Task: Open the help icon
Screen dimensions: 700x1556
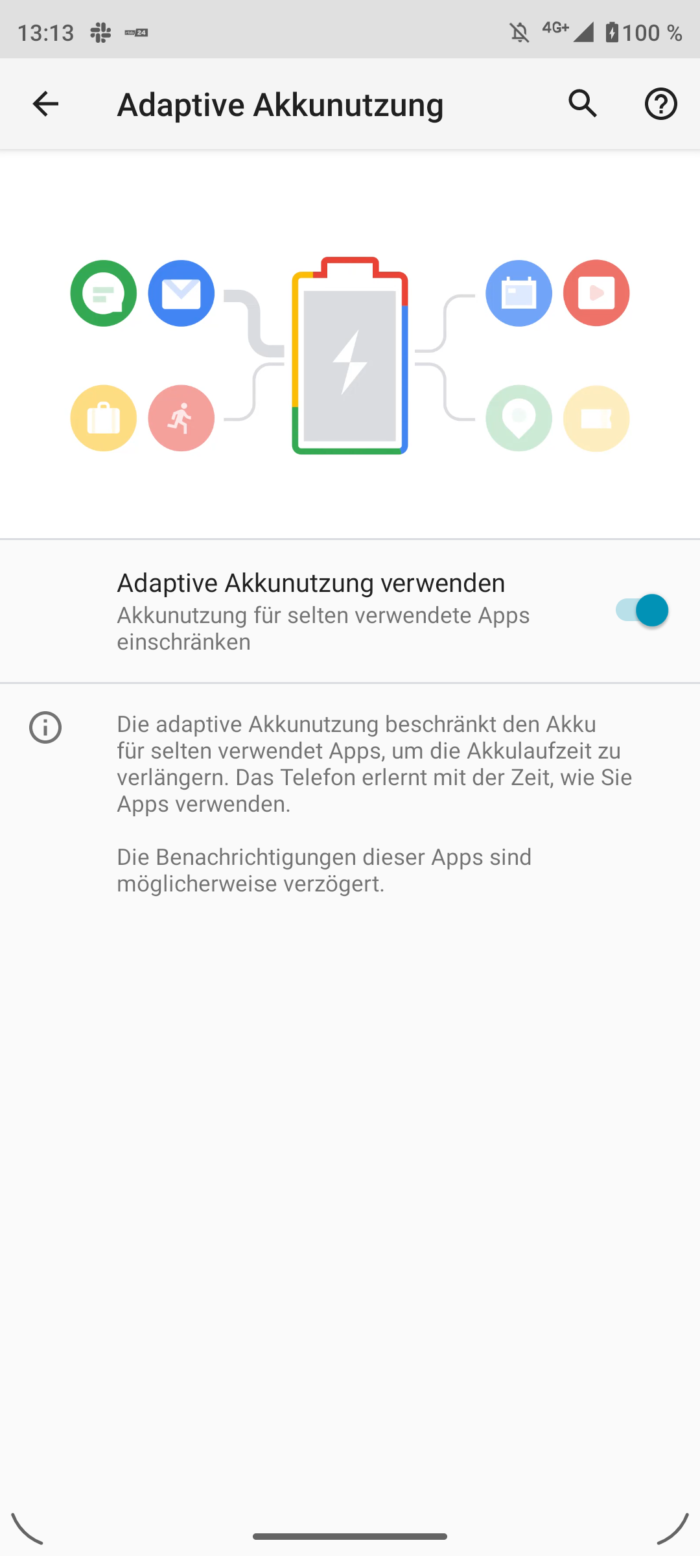Action: coord(660,104)
